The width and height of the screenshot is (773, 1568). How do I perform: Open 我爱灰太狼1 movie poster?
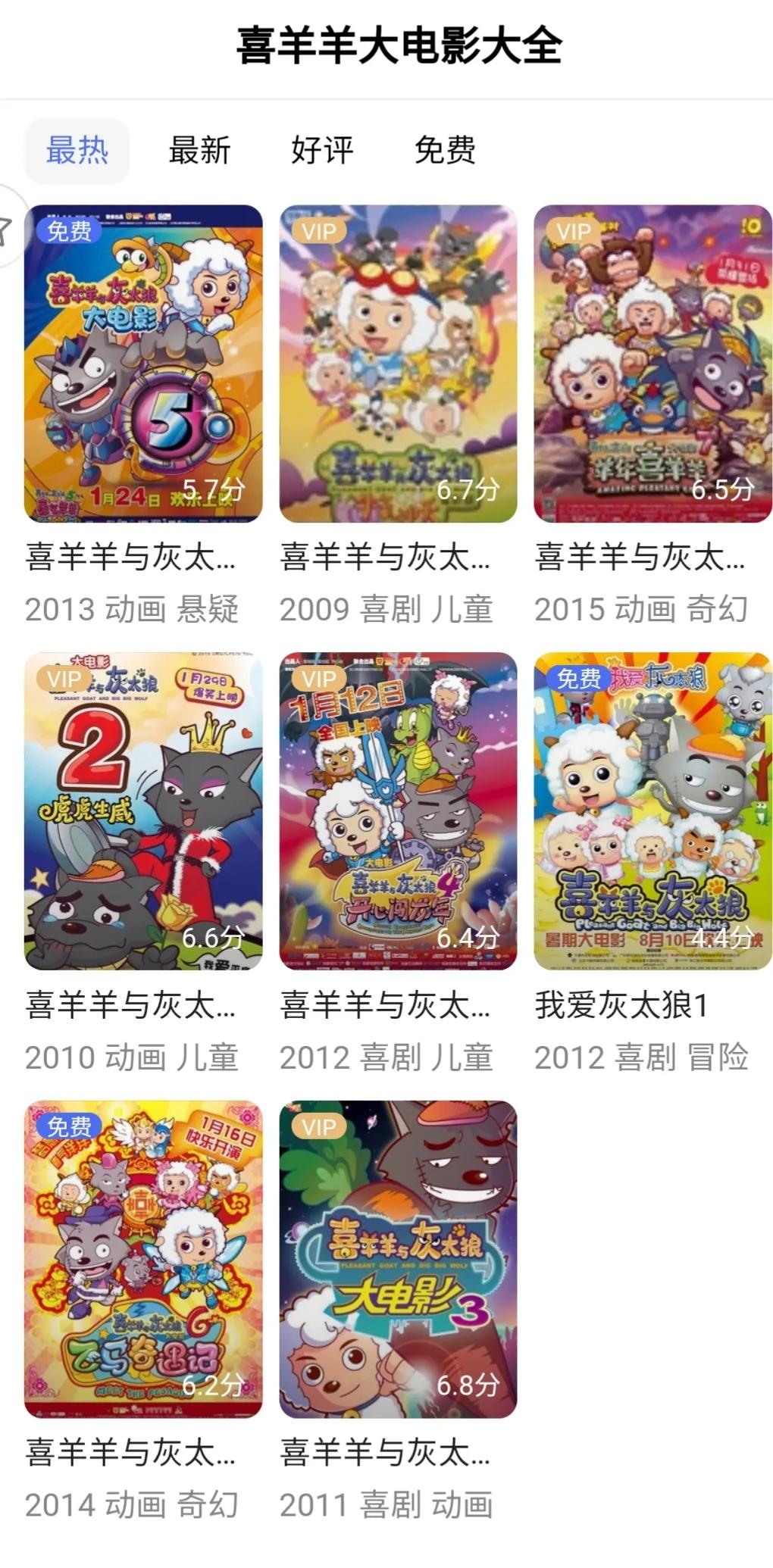click(x=652, y=811)
